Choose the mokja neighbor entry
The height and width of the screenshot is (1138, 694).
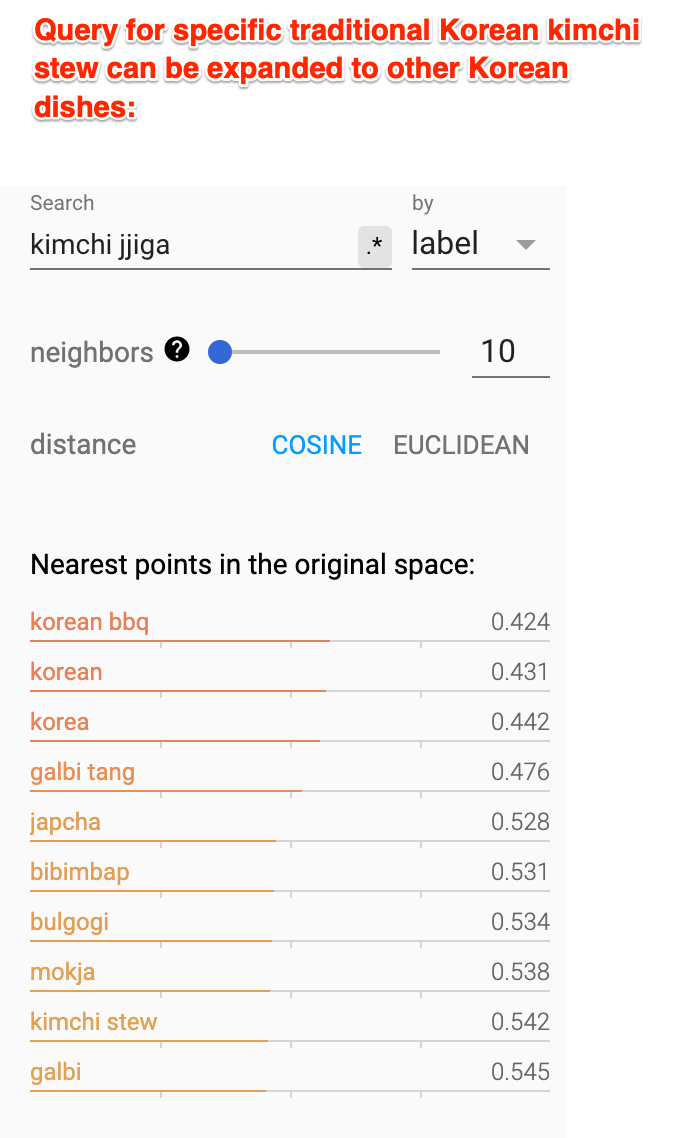pyautogui.click(x=63, y=972)
